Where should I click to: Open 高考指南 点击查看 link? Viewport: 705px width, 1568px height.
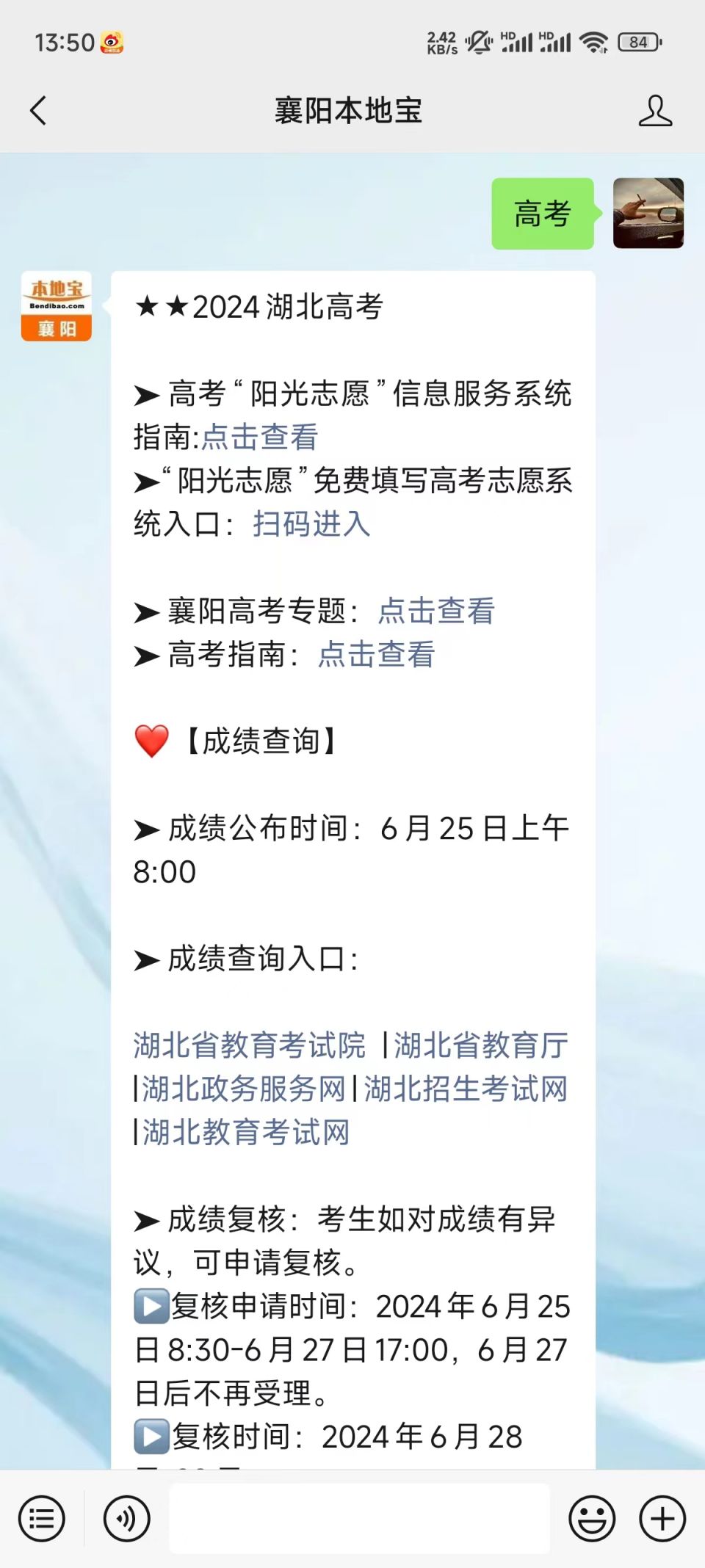pos(376,654)
